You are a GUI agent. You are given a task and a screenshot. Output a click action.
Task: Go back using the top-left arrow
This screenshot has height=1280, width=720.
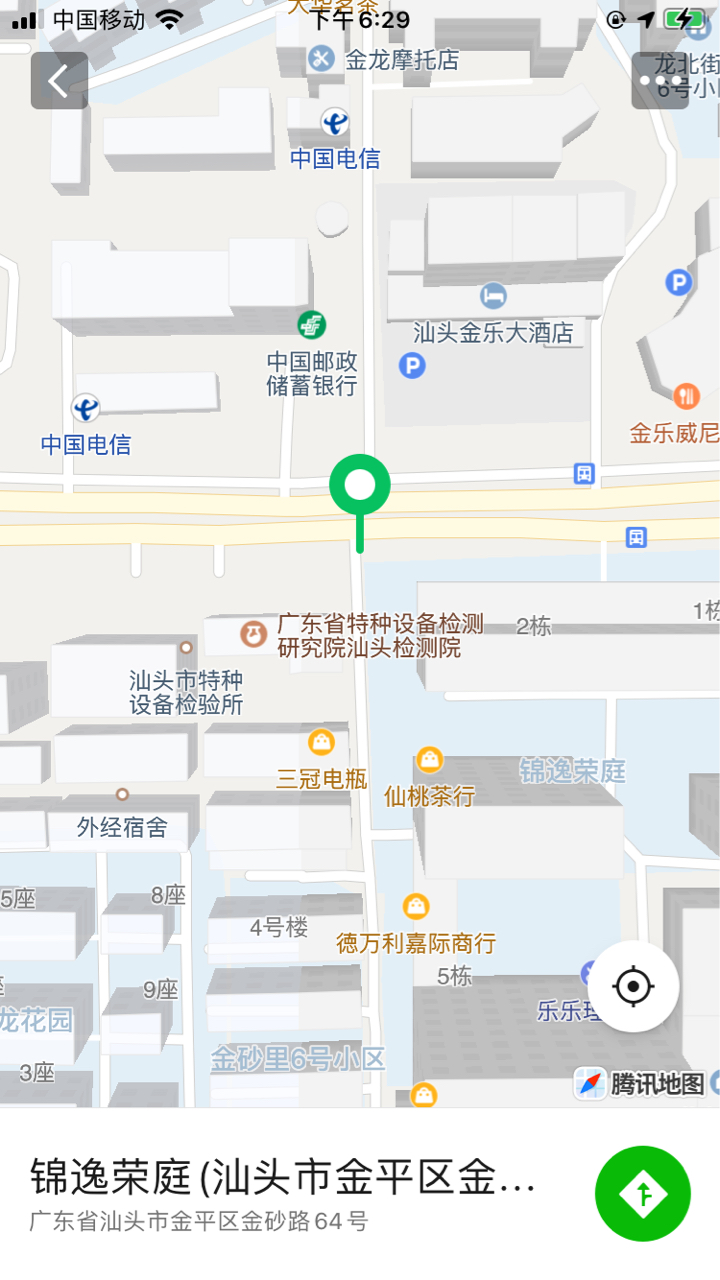click(x=59, y=80)
